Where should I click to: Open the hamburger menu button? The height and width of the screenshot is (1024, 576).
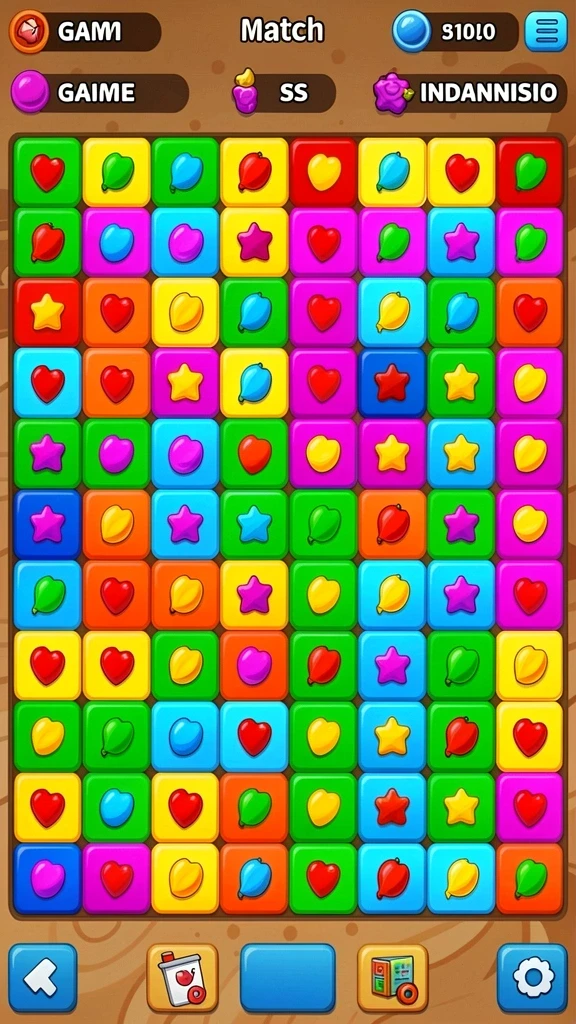tap(546, 31)
